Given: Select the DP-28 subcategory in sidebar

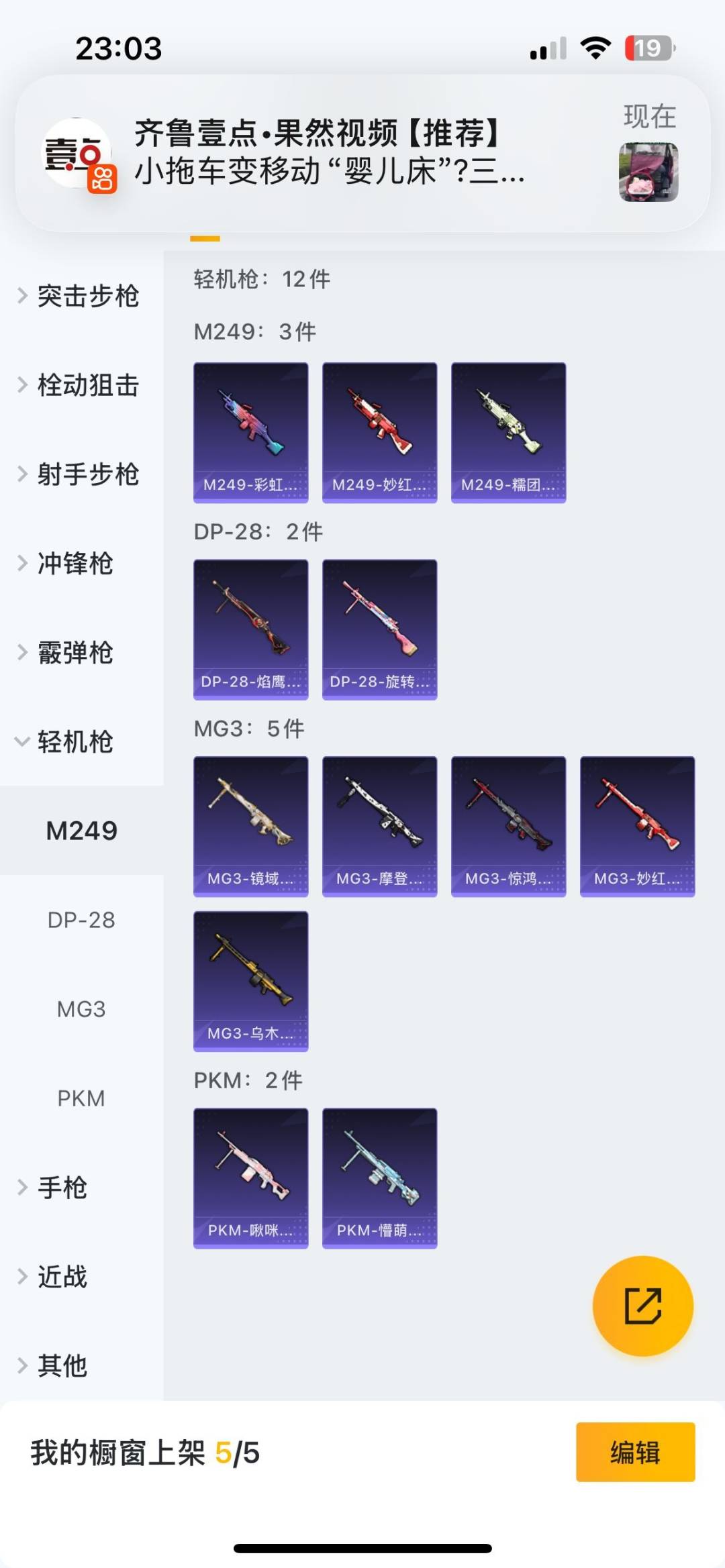Looking at the screenshot, I should point(81,920).
